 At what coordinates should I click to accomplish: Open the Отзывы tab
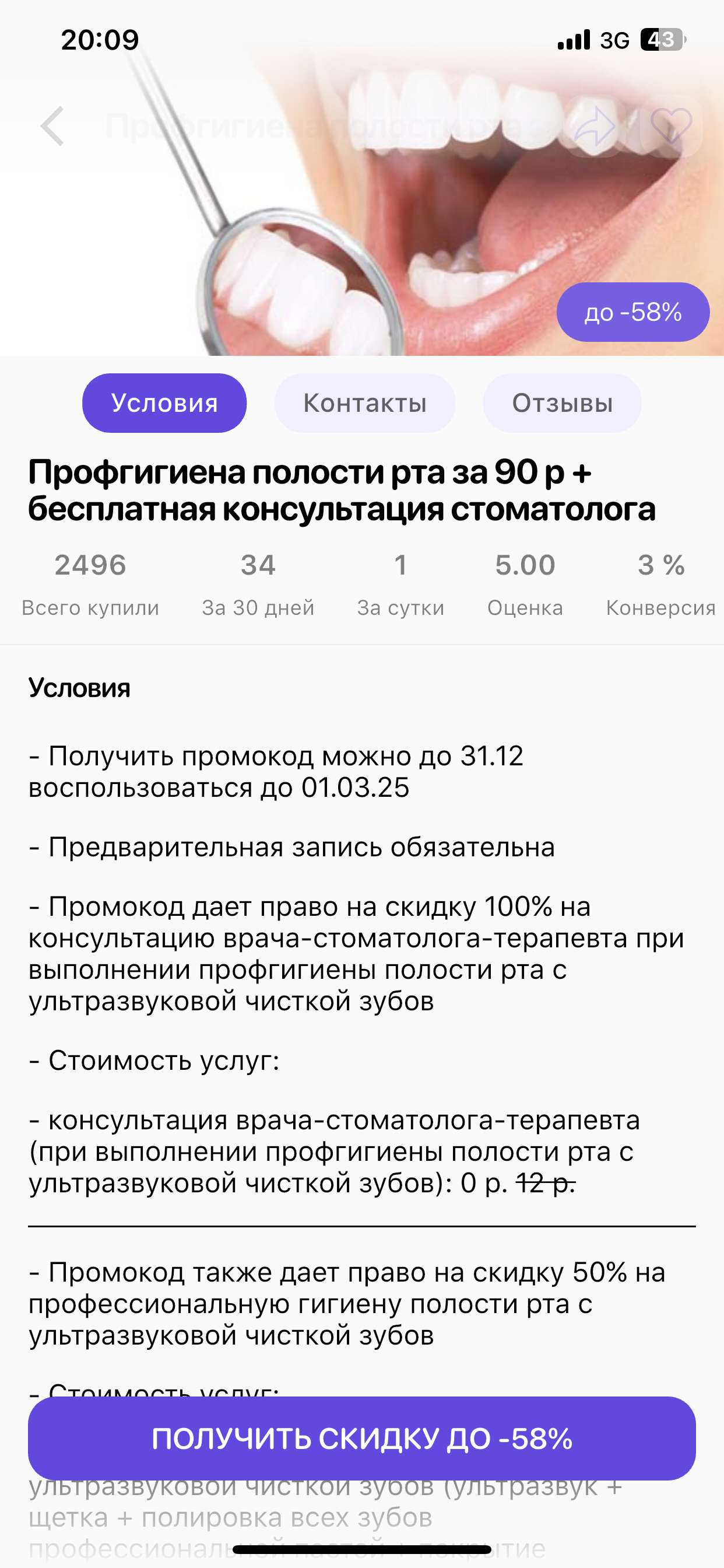click(561, 403)
